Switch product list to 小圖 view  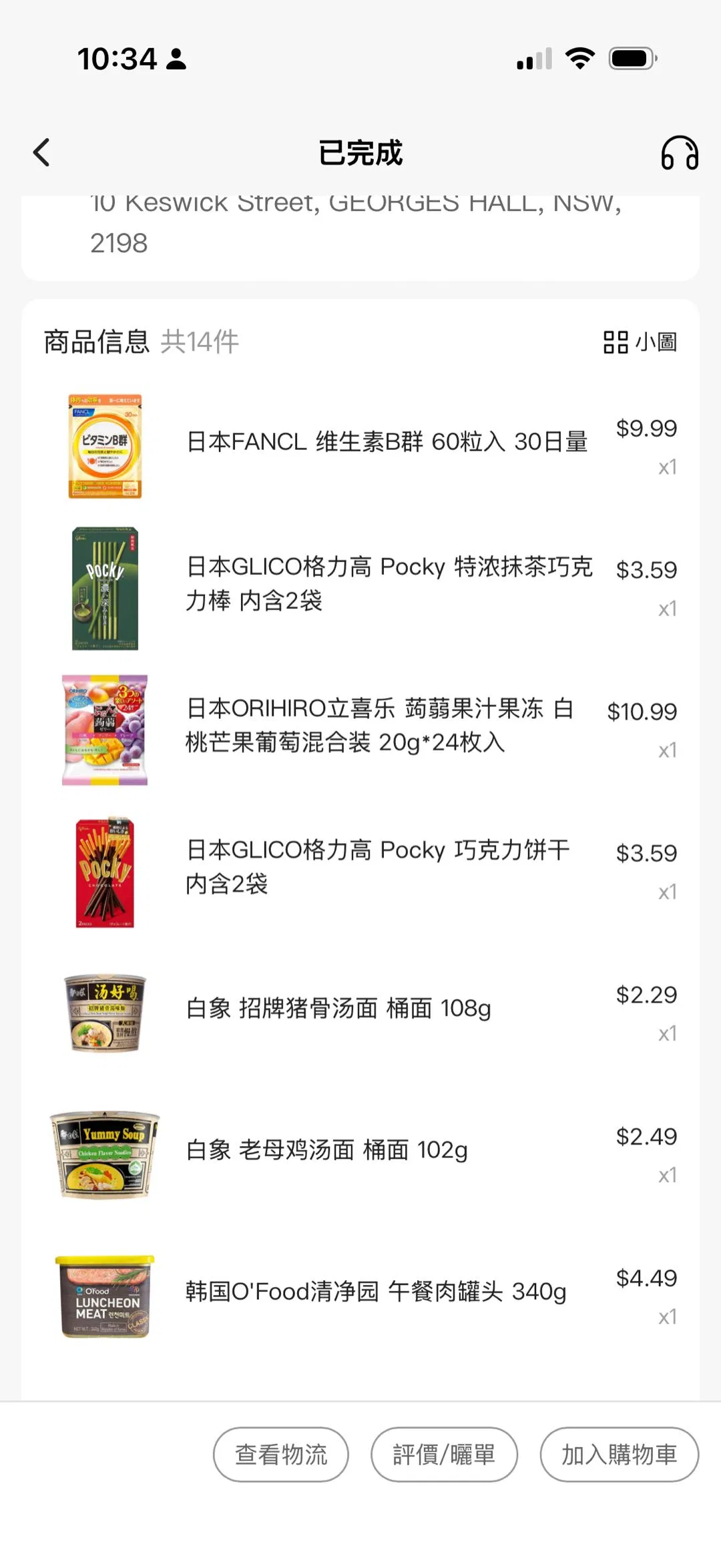(x=640, y=342)
